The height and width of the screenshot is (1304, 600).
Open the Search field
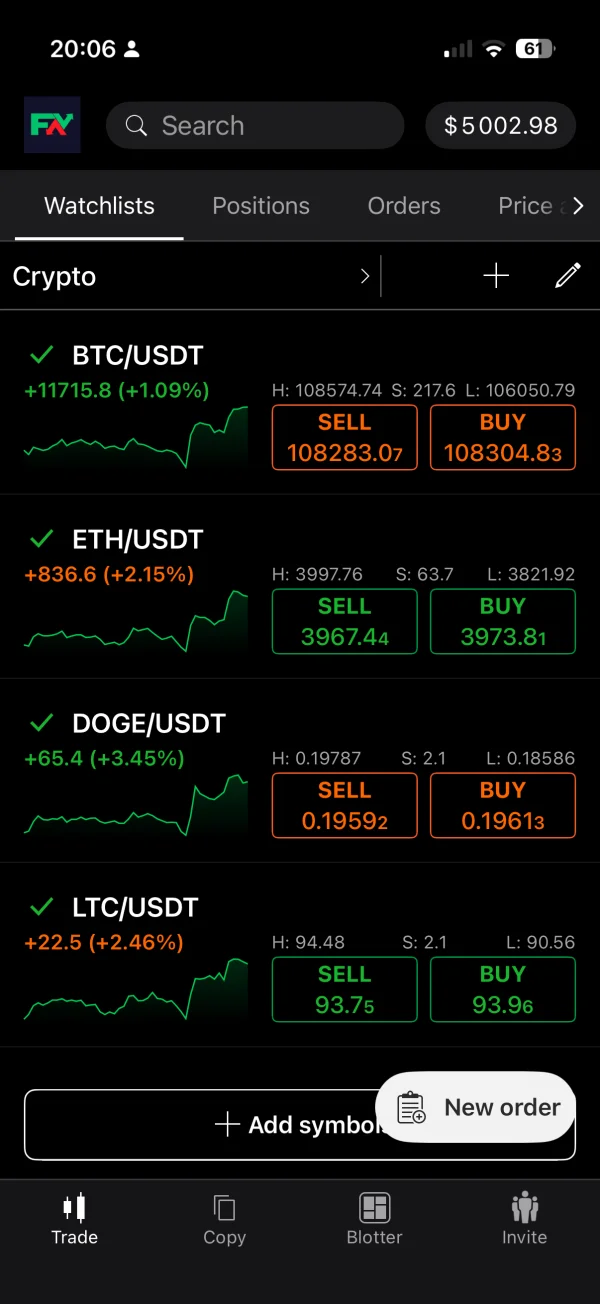254,126
